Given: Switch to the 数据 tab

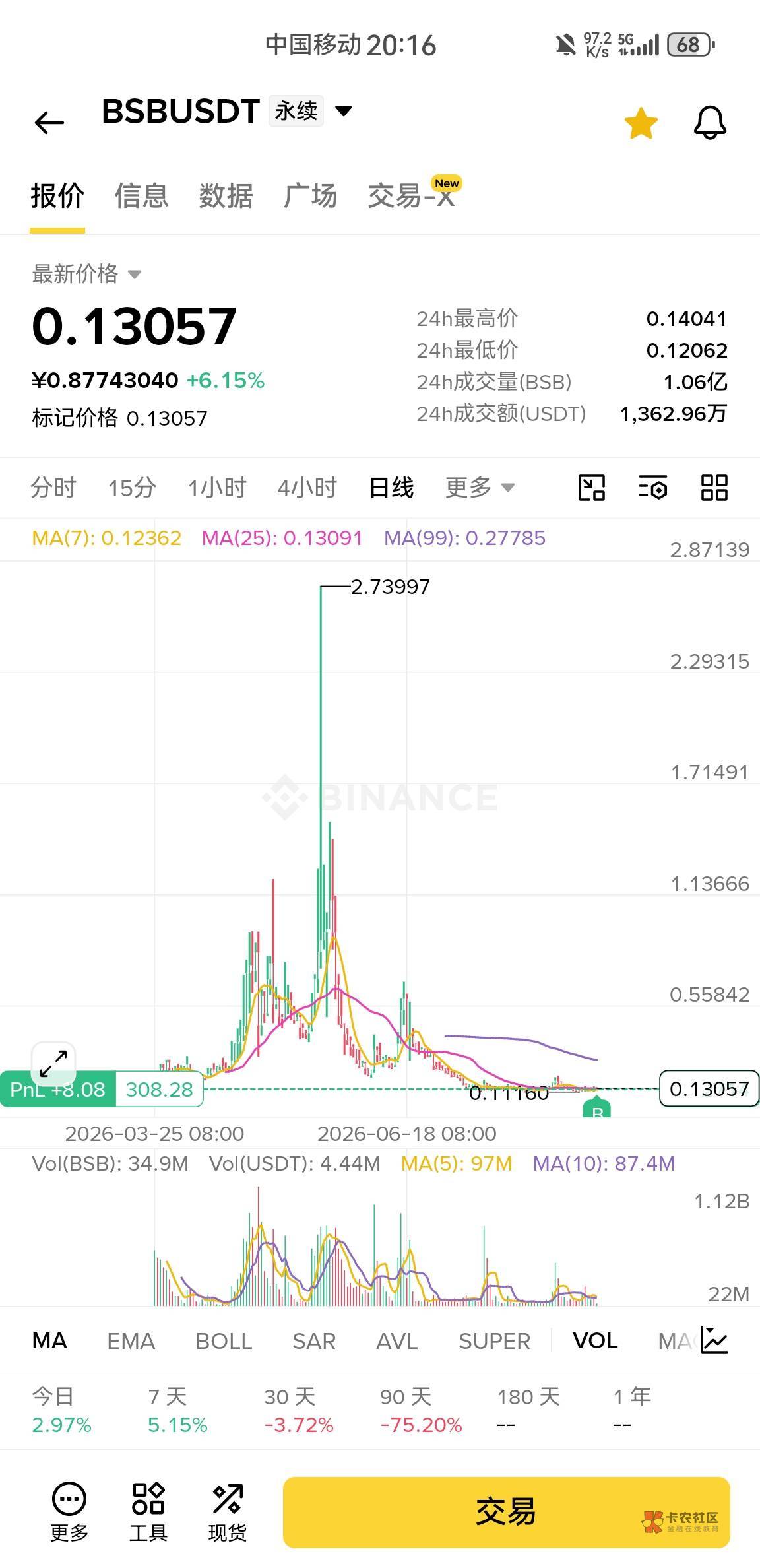Looking at the screenshot, I should pos(226,195).
